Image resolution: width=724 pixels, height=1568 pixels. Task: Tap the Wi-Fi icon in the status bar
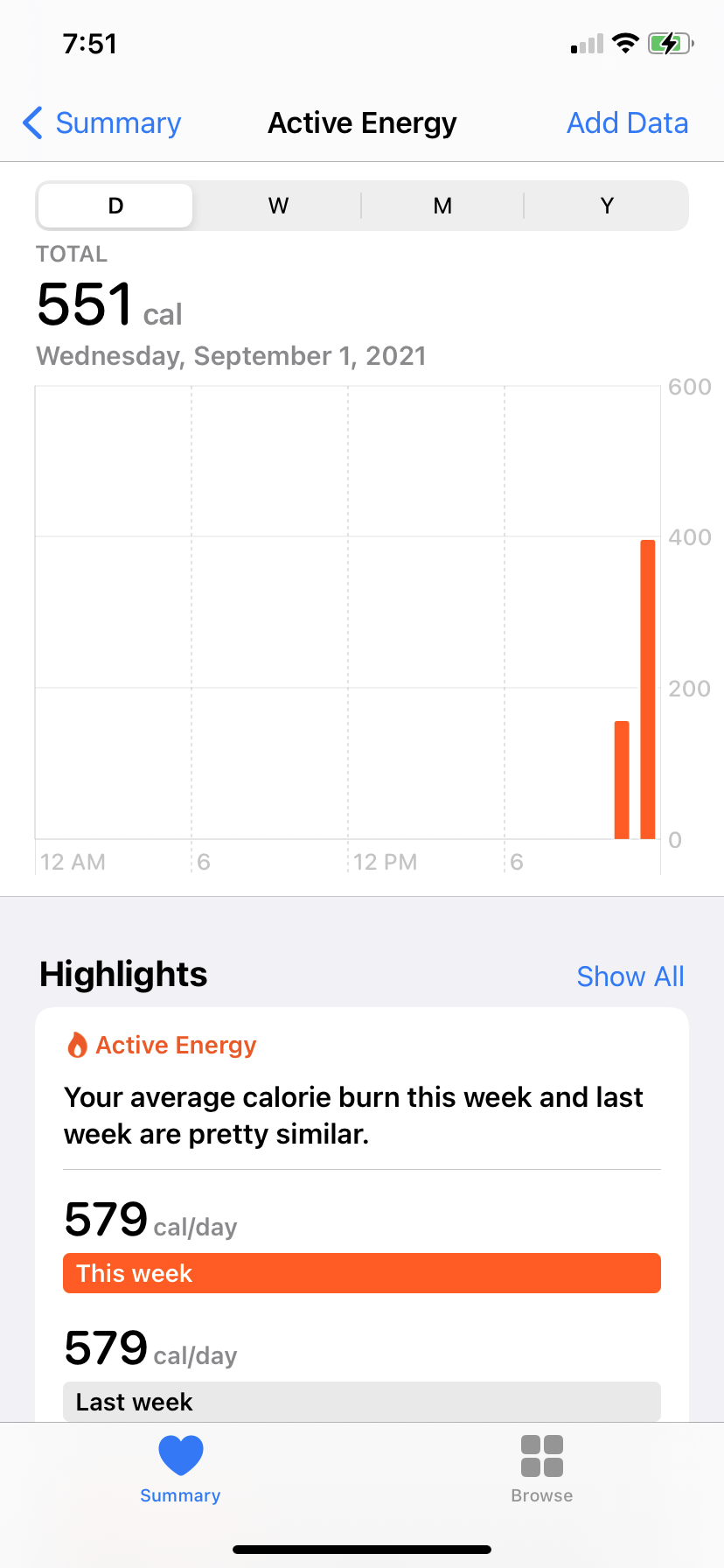pos(626,42)
